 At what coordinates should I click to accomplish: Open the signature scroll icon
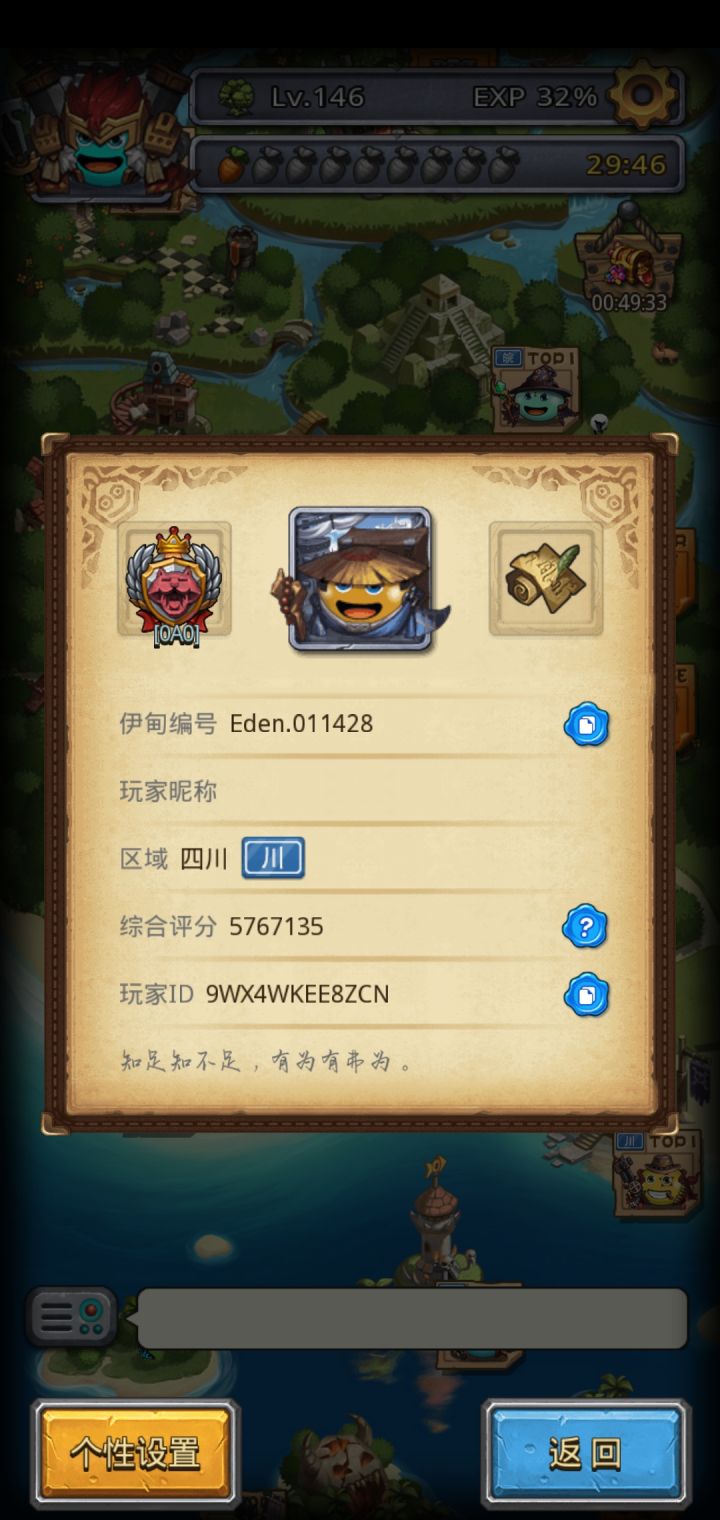click(546, 578)
